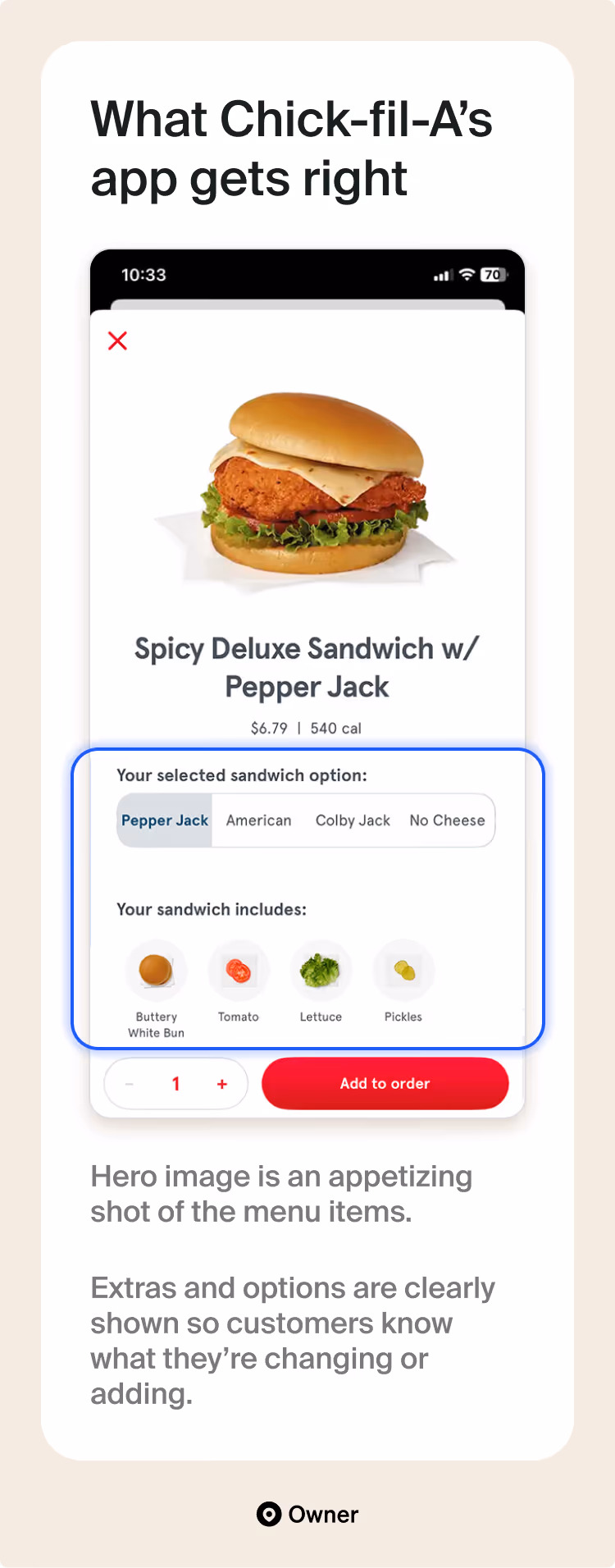The image size is (615, 1568).
Task: Click the minus sign to decrease quantity
Action: [x=129, y=1083]
